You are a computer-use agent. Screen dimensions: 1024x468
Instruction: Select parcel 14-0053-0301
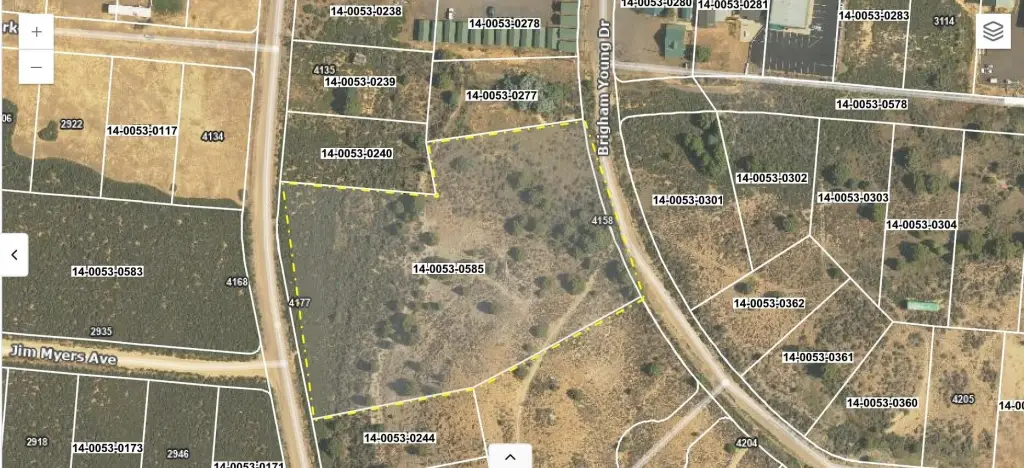(687, 200)
